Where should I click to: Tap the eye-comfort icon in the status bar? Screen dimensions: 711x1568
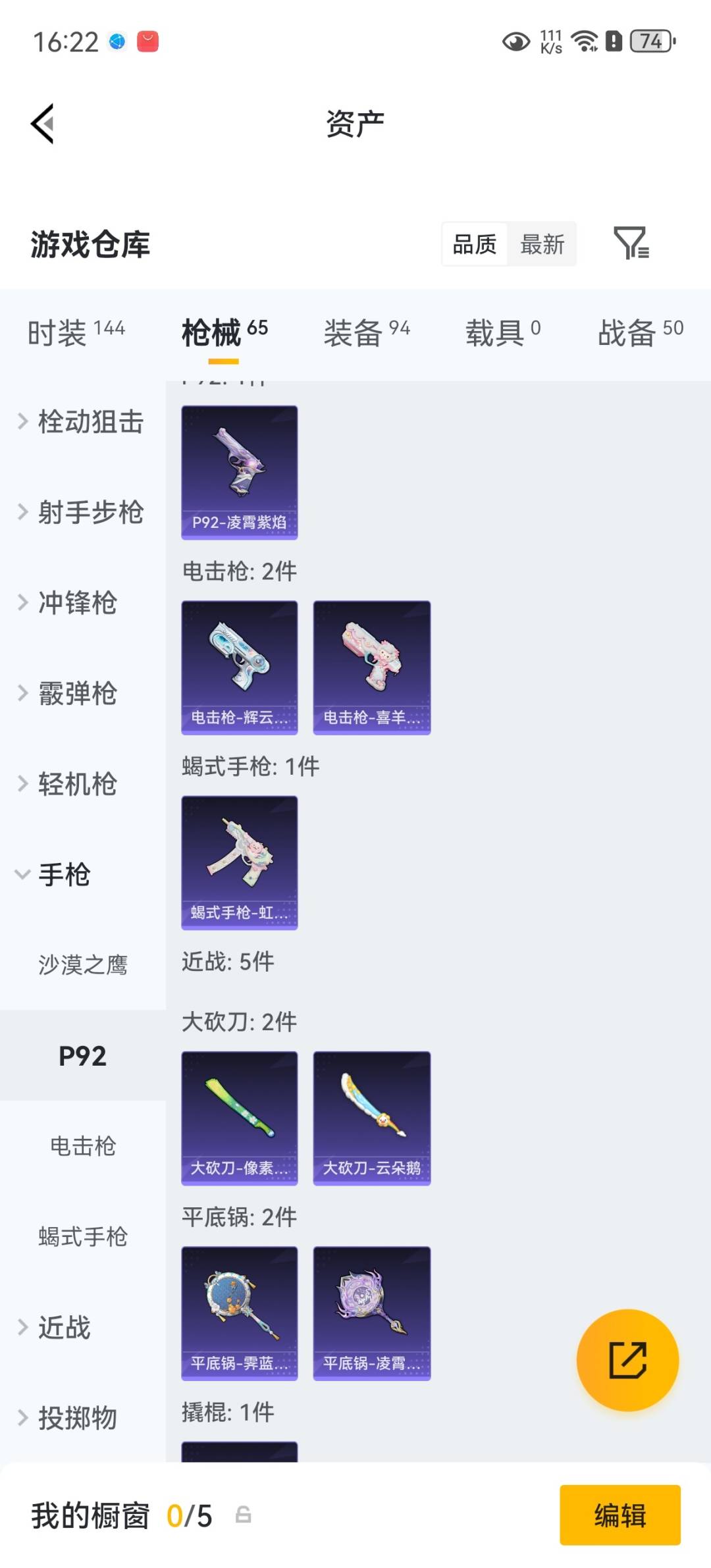pos(517,41)
